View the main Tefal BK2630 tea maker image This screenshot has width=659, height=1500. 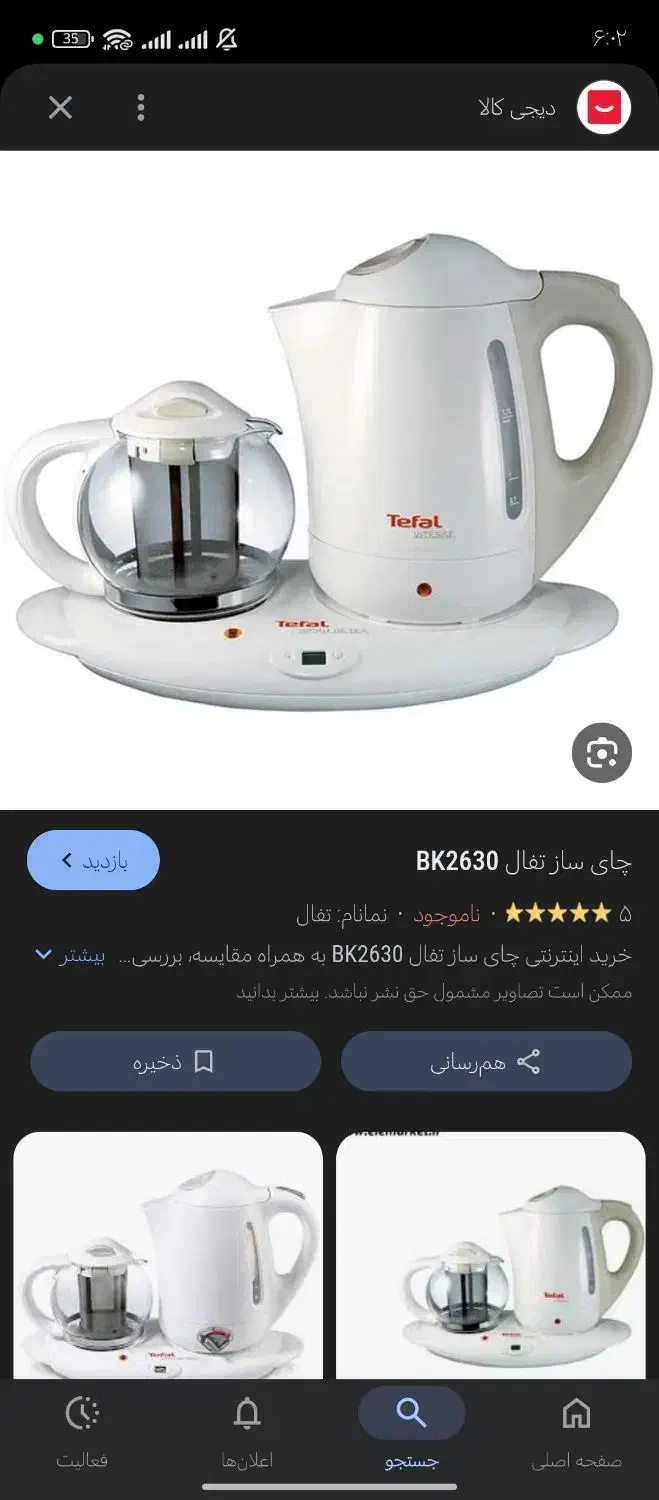pyautogui.click(x=329, y=478)
